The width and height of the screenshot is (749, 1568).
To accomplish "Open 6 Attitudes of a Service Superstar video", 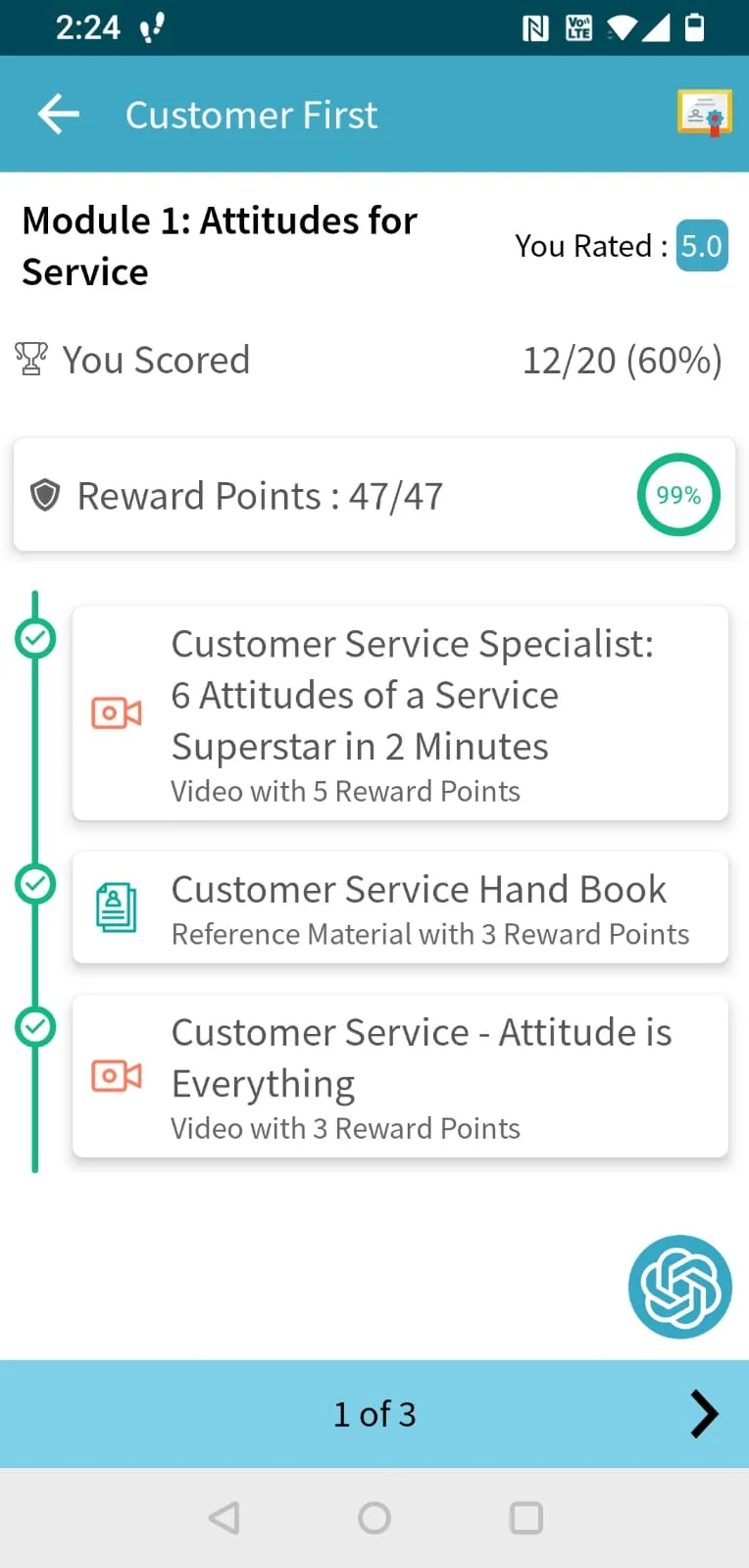I will 400,713.
